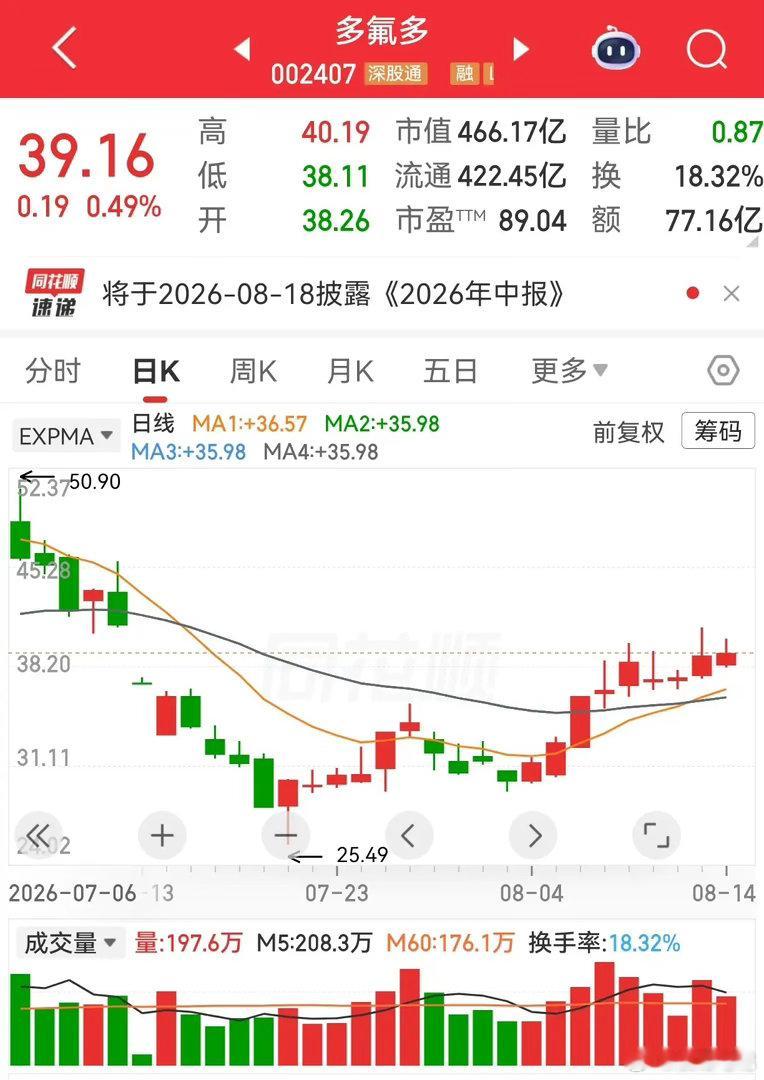The image size is (764, 1080).
Task: Open the stock search
Action: [x=707, y=49]
